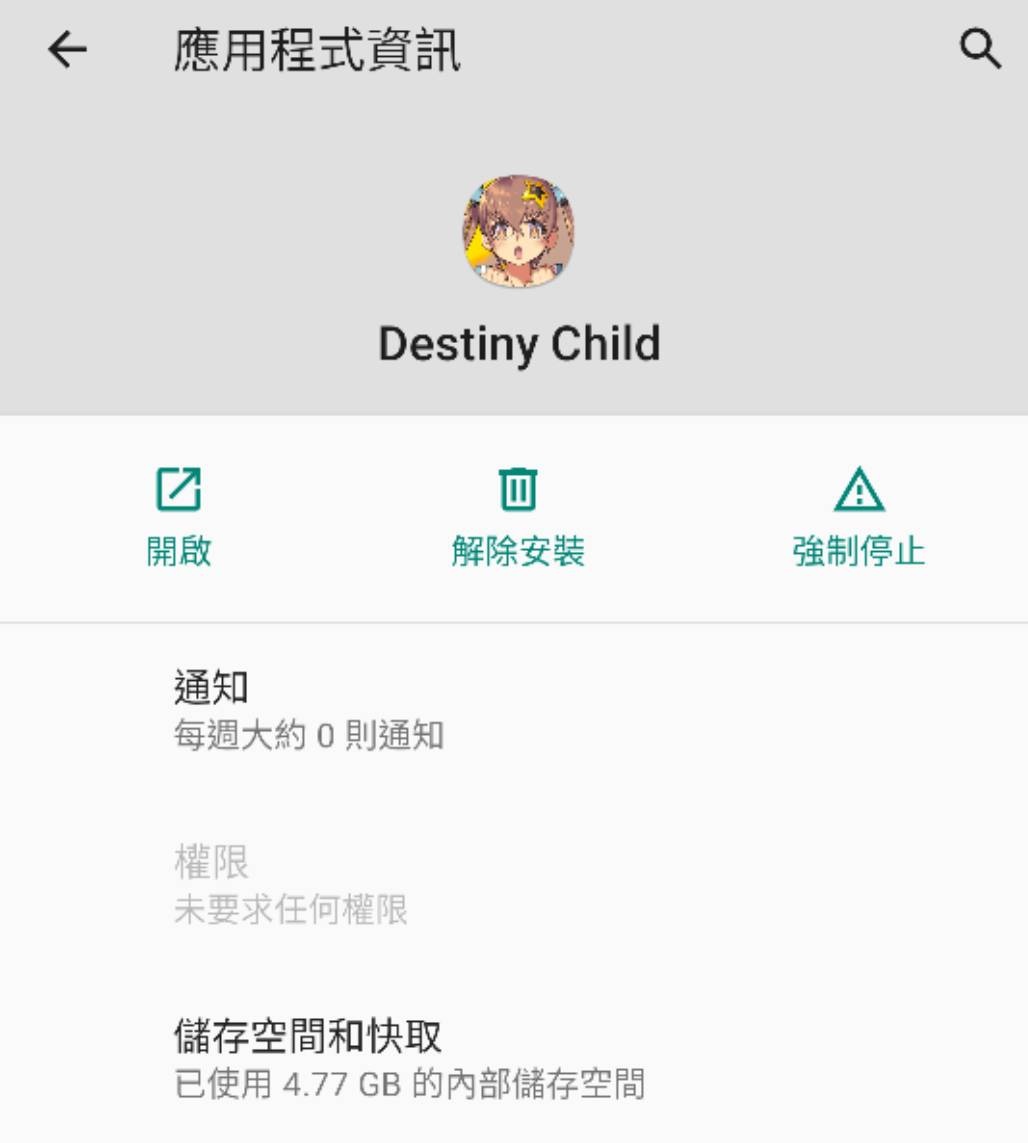
Task: Open the Destiny Child app (開啟)
Action: [x=179, y=517]
